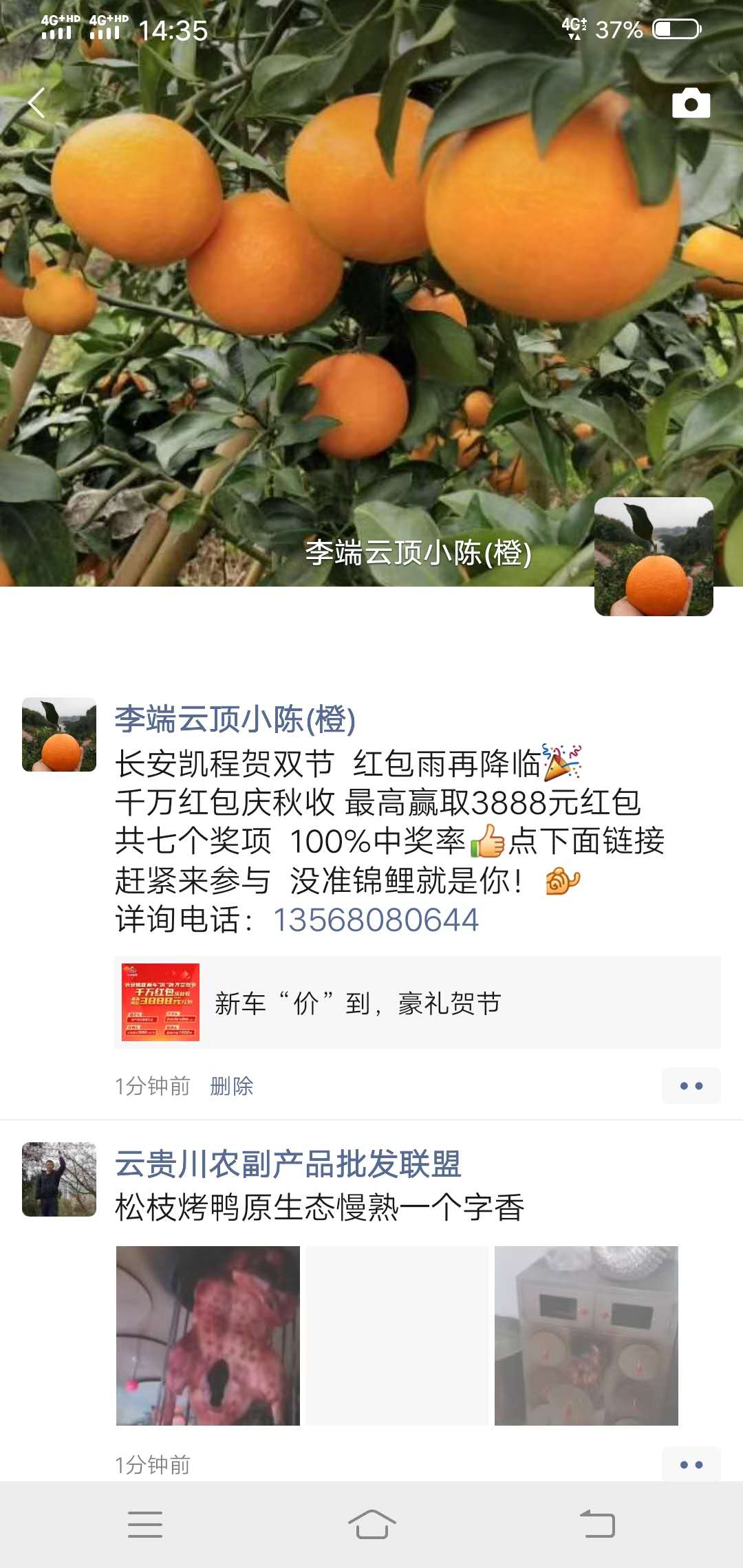The image size is (743, 1568).
Task: Delete the post via 删除
Action: click(x=231, y=1086)
